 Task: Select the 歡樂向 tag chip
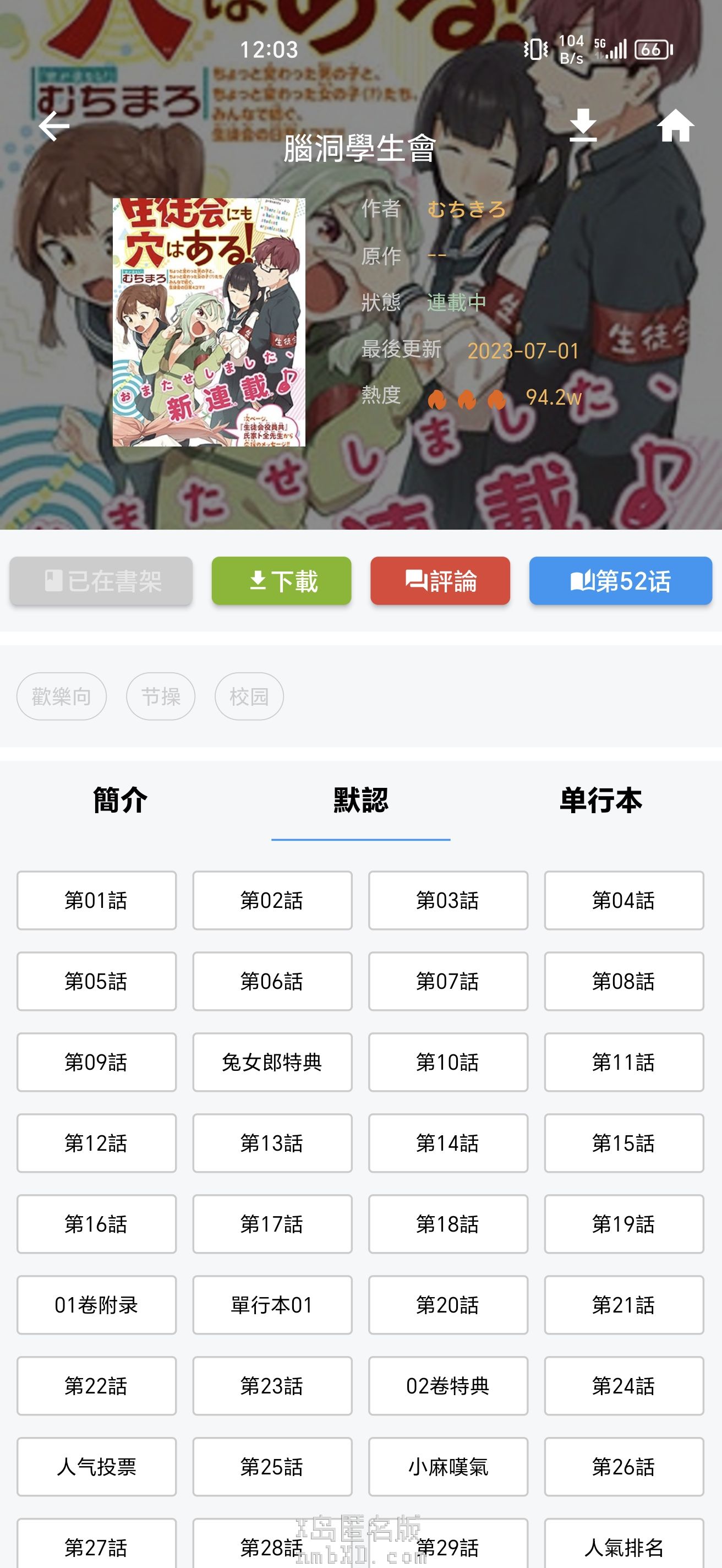[x=62, y=696]
